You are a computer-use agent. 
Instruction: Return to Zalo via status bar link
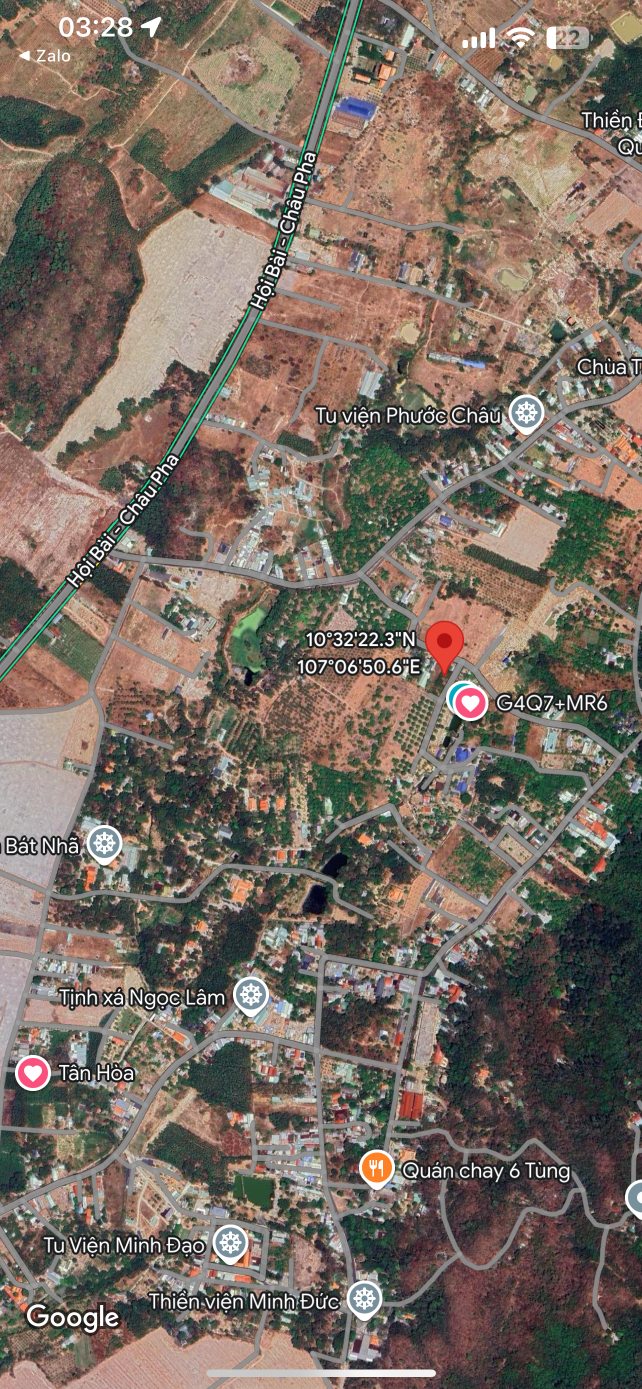pos(45,56)
